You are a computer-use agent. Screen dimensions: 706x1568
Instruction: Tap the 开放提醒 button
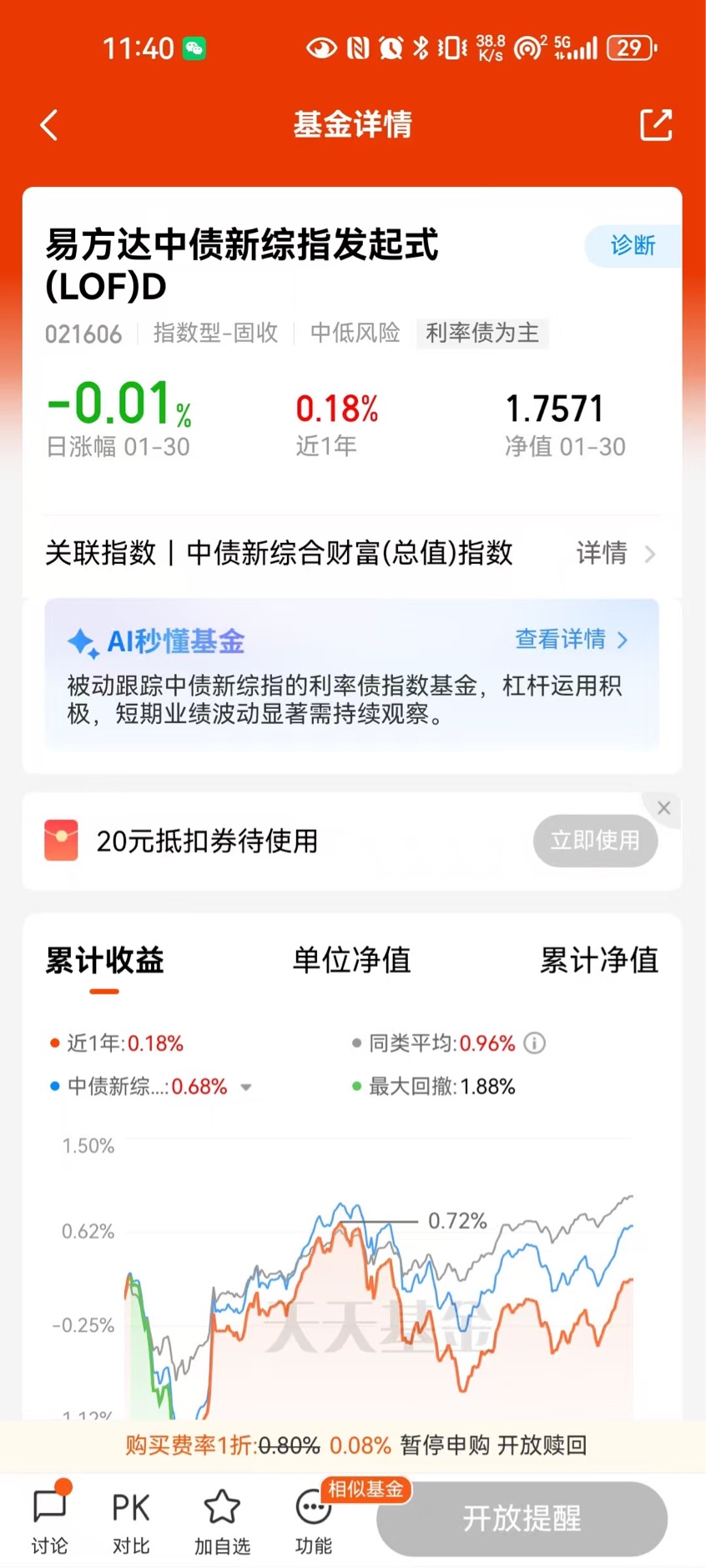pos(522,1518)
